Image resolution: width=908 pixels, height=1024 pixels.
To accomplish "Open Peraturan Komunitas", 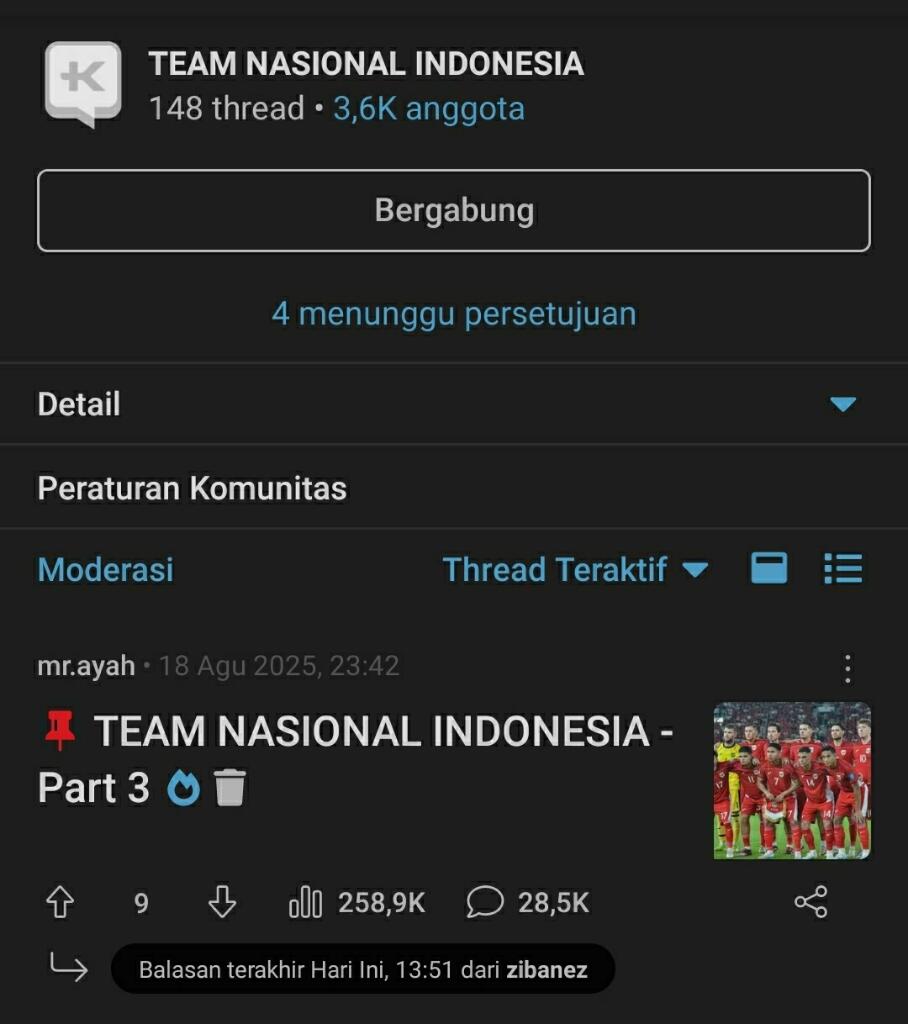I will (x=190, y=488).
